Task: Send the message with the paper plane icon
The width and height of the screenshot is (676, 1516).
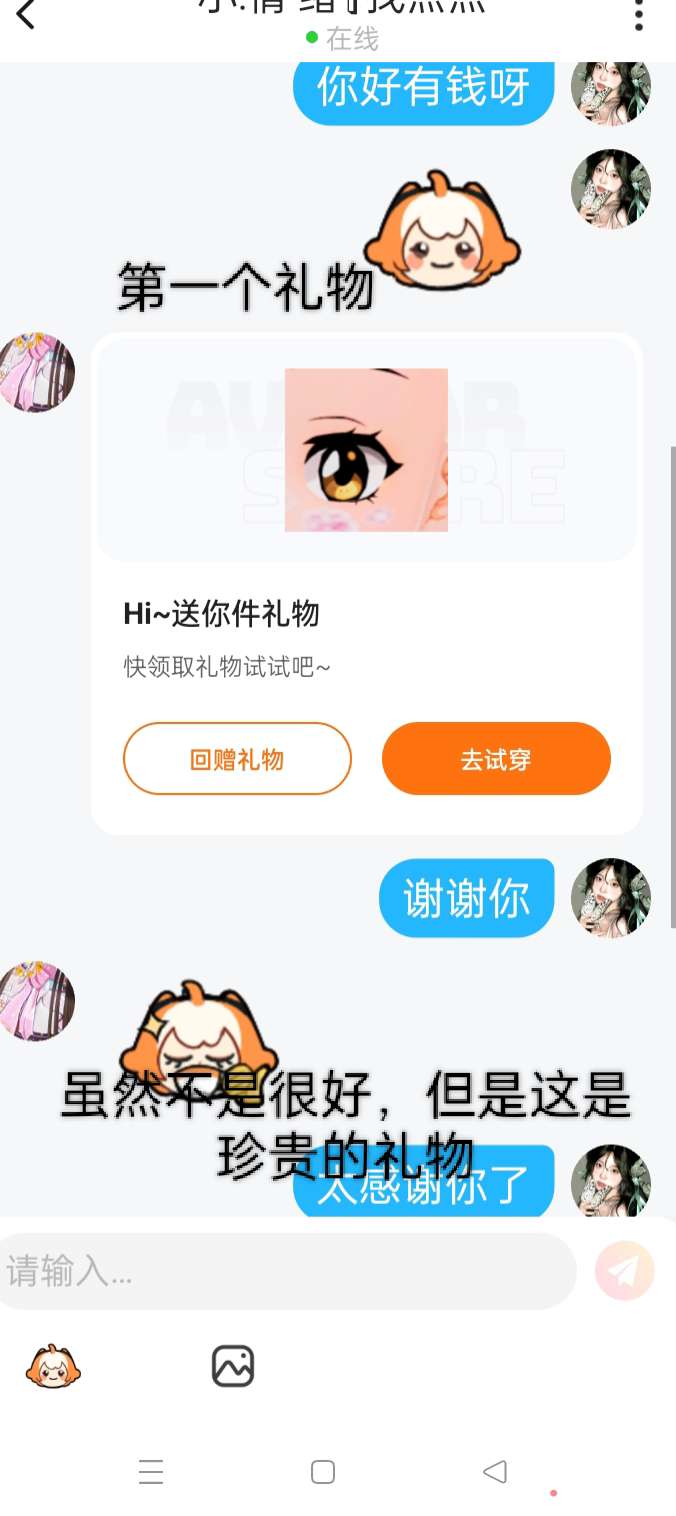Action: (624, 1271)
